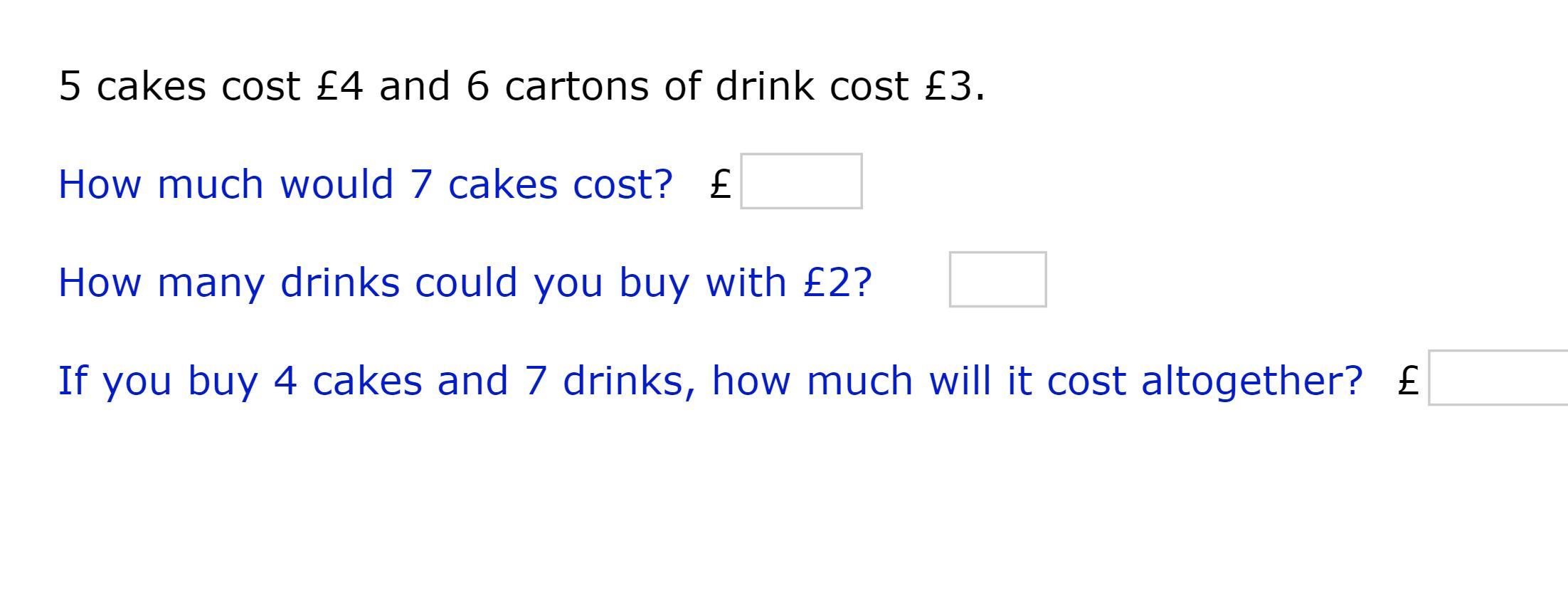This screenshot has width=1568, height=610.
Task: Tap the answer box for 7 cakes cost
Action: click(x=801, y=181)
